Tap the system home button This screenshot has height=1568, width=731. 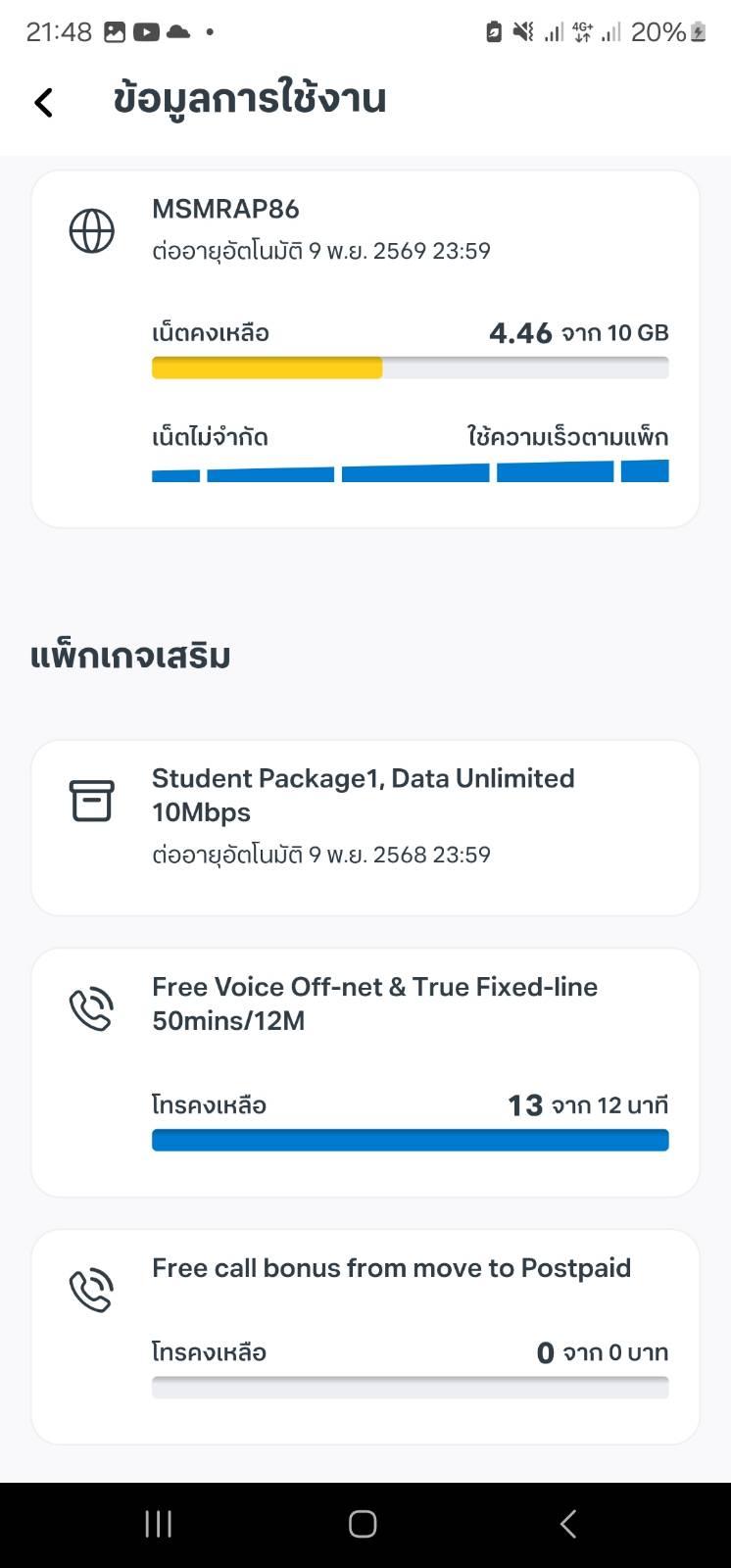tap(363, 1524)
